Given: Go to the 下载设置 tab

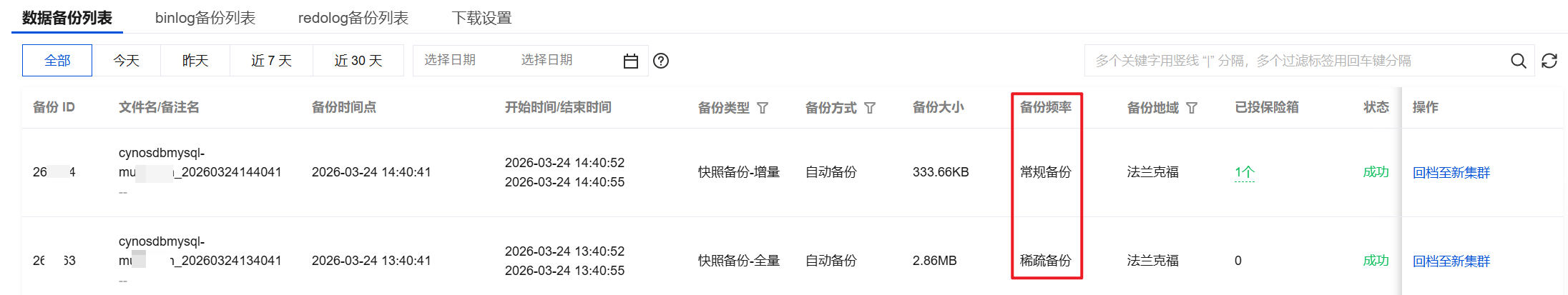Looking at the screenshot, I should click(x=481, y=18).
